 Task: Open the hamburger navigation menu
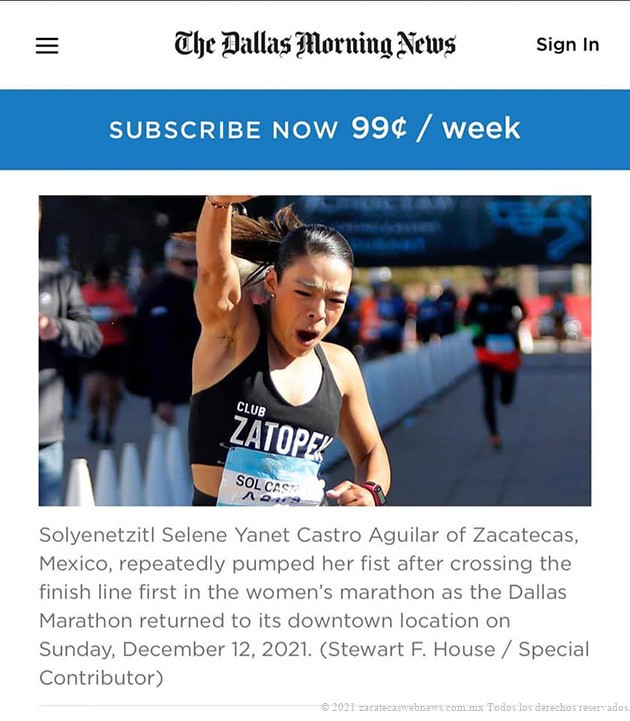47,45
